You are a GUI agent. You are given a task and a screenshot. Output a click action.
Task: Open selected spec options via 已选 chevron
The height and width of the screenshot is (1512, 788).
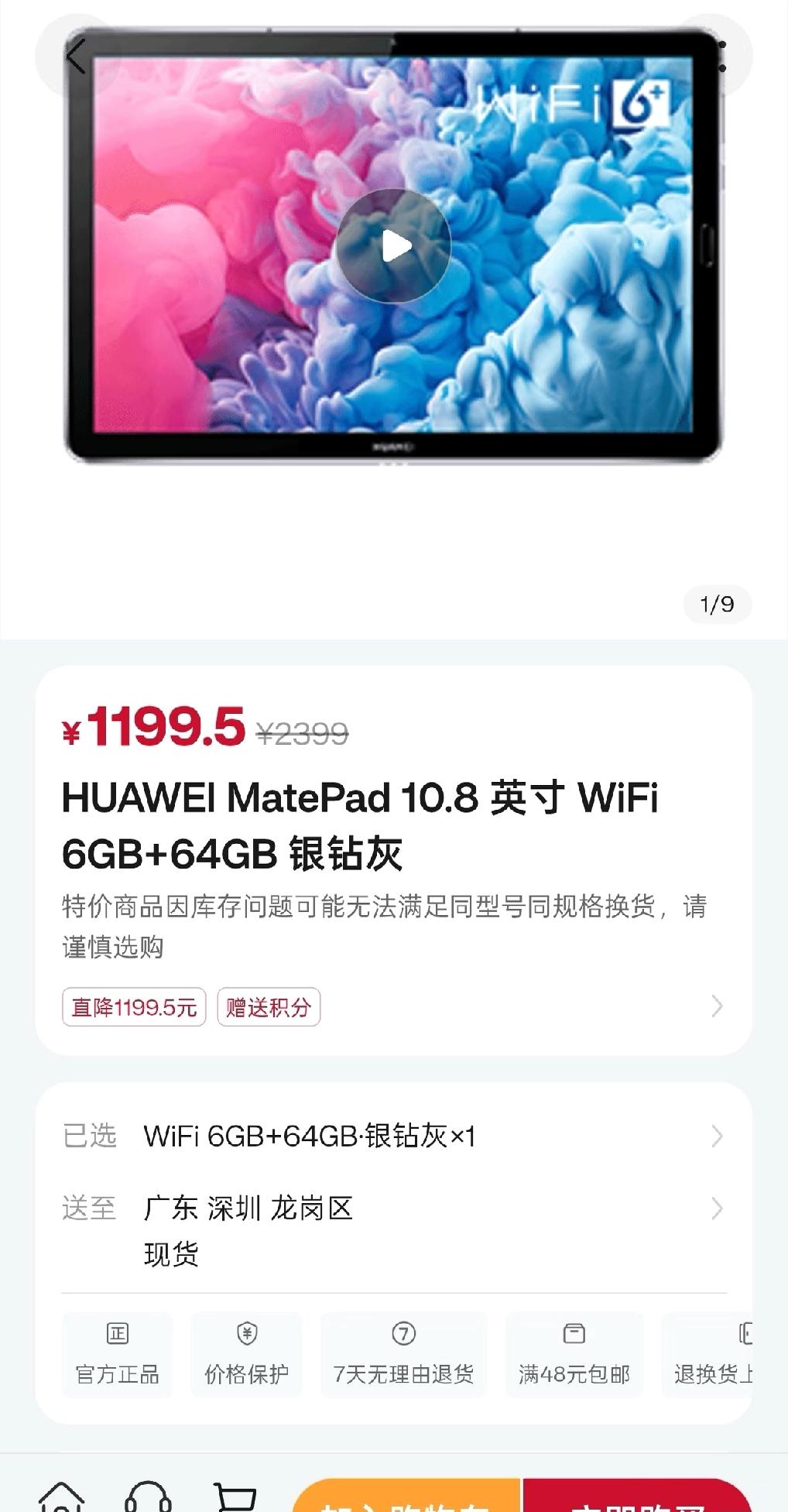pyautogui.click(x=718, y=1137)
